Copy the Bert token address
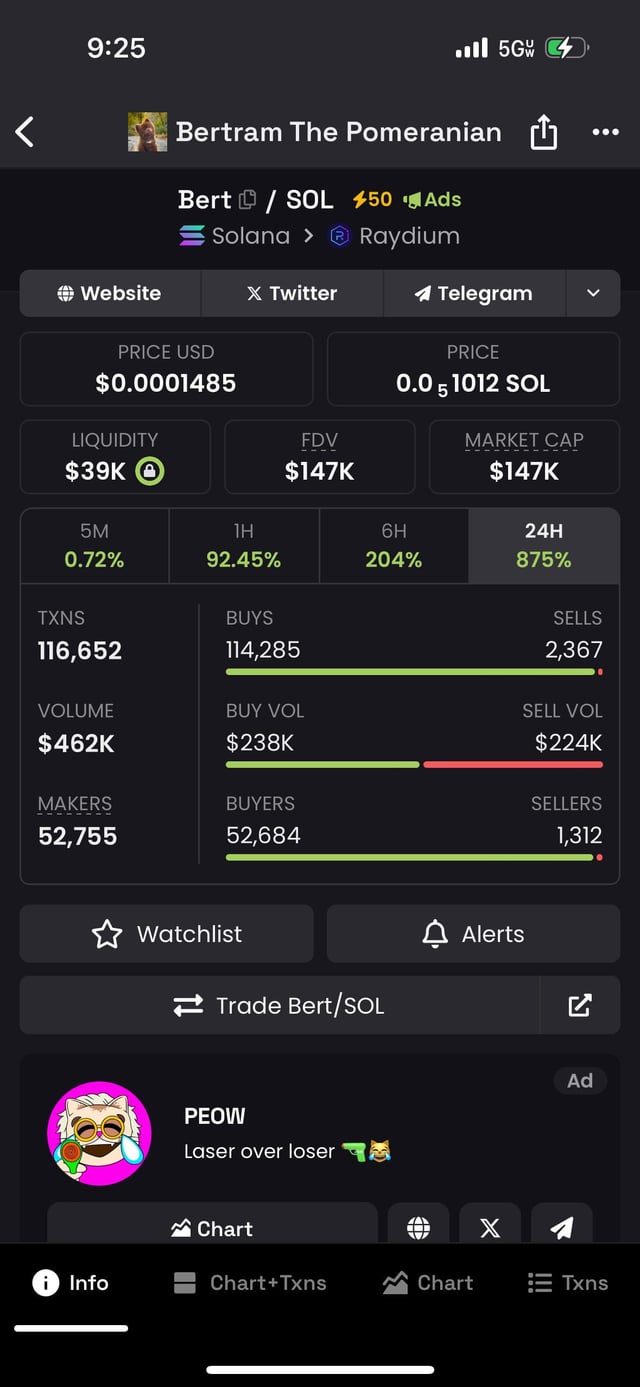640x1387 pixels. coord(247,200)
